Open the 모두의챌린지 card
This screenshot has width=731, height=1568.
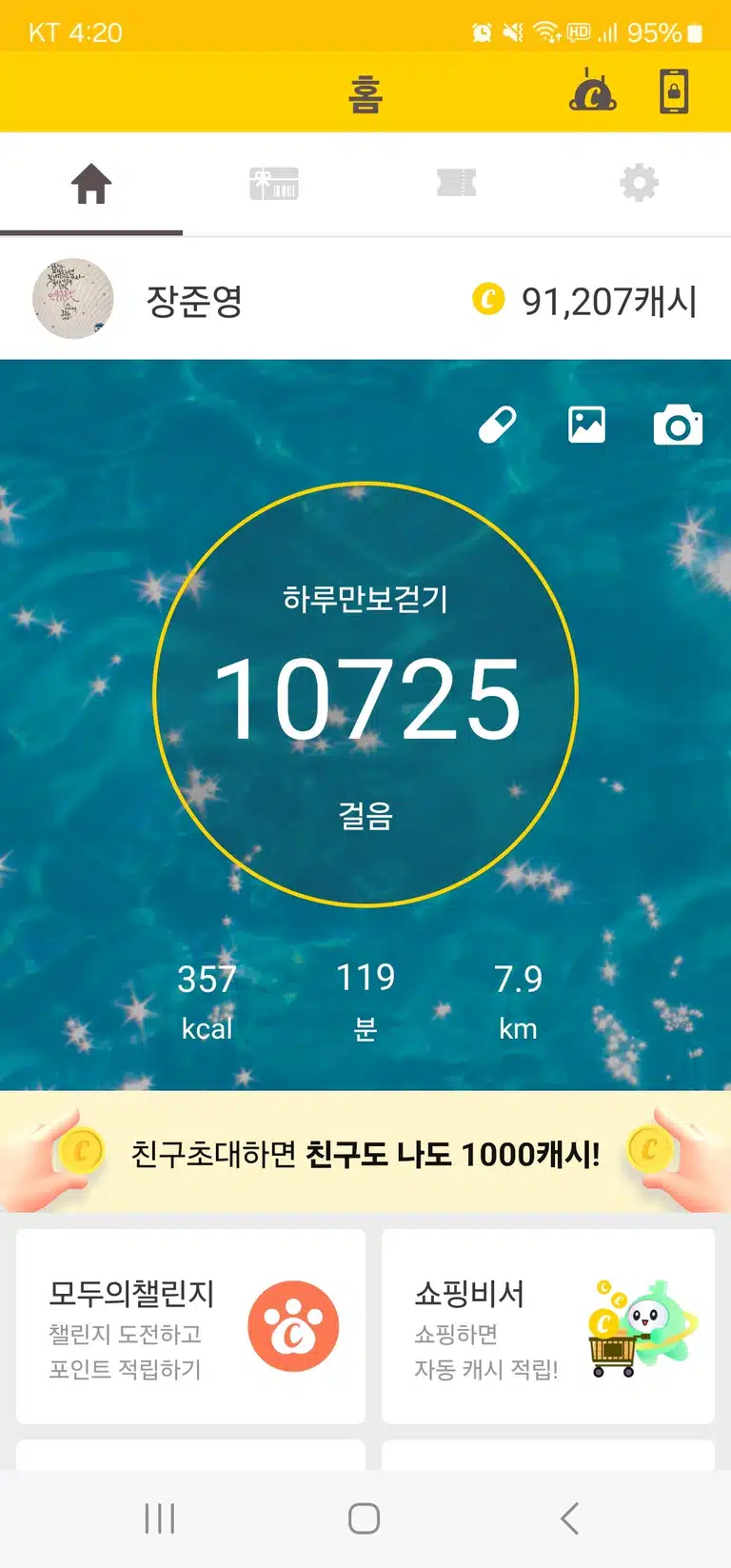tap(190, 1326)
